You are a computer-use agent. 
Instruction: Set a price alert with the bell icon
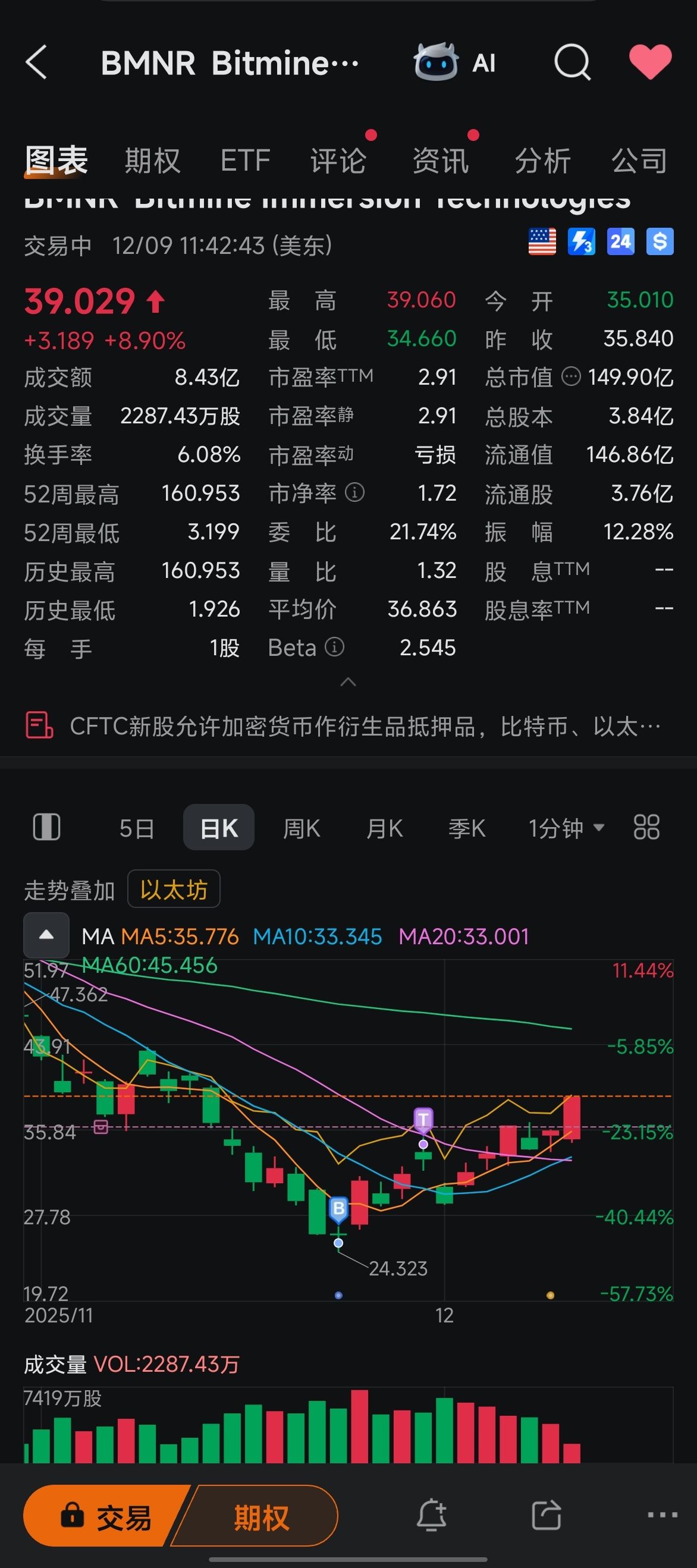(432, 1515)
